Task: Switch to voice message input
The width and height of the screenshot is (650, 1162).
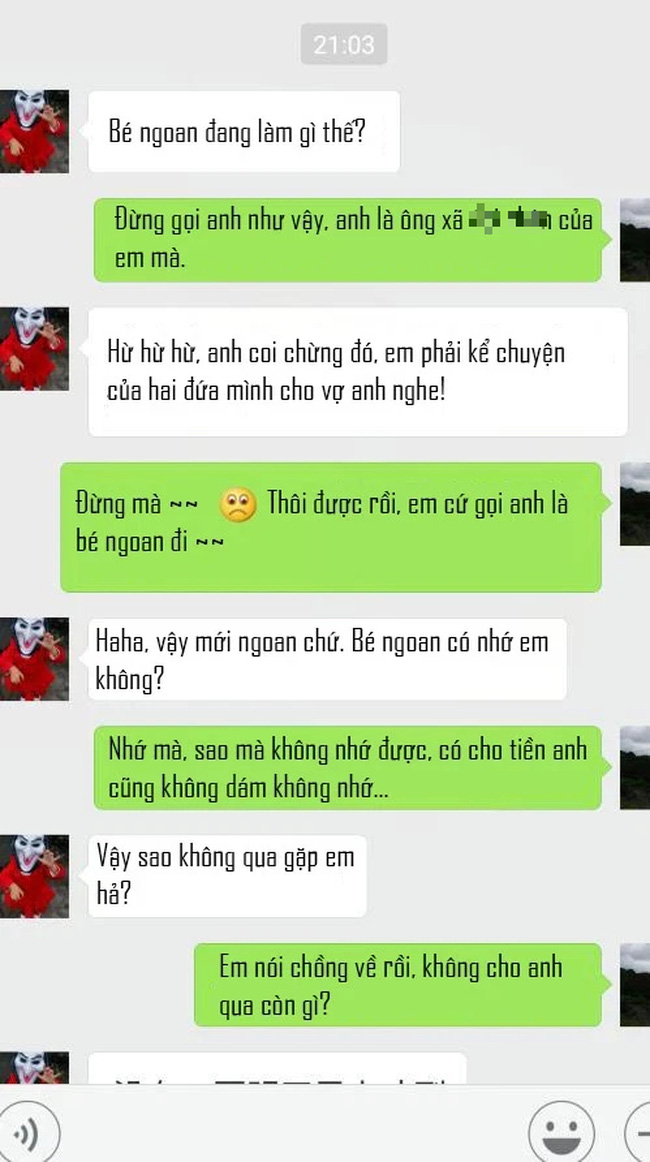Action: [x=28, y=1132]
